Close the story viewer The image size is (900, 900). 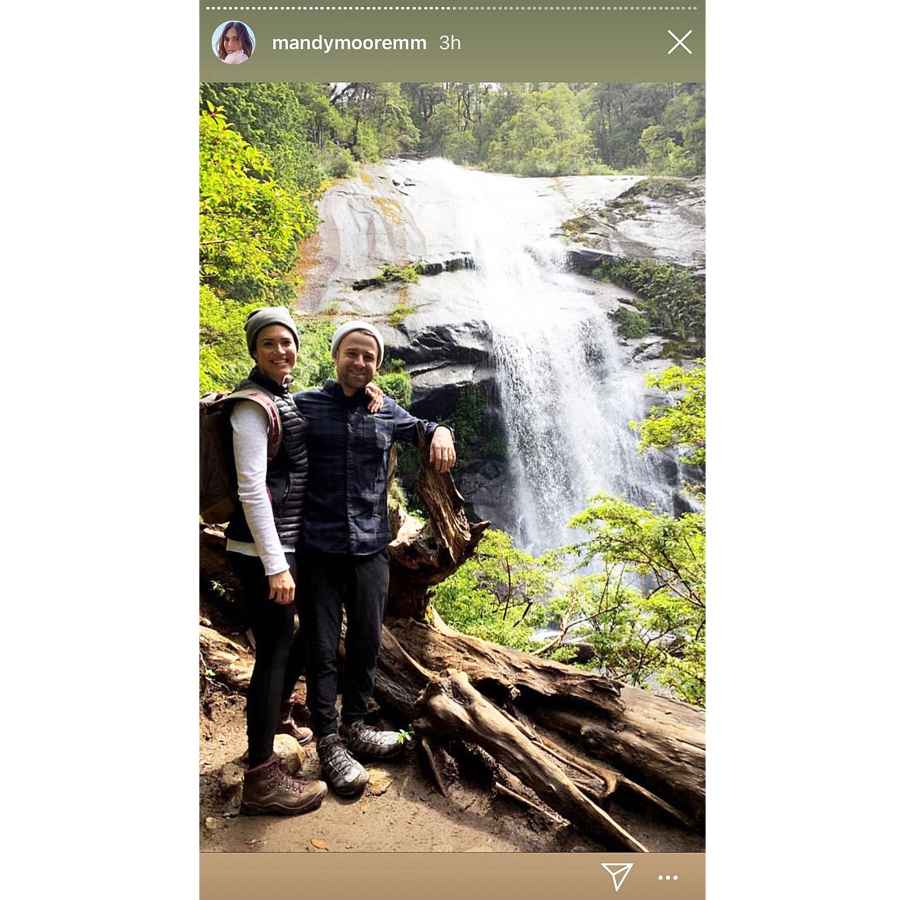[x=680, y=42]
